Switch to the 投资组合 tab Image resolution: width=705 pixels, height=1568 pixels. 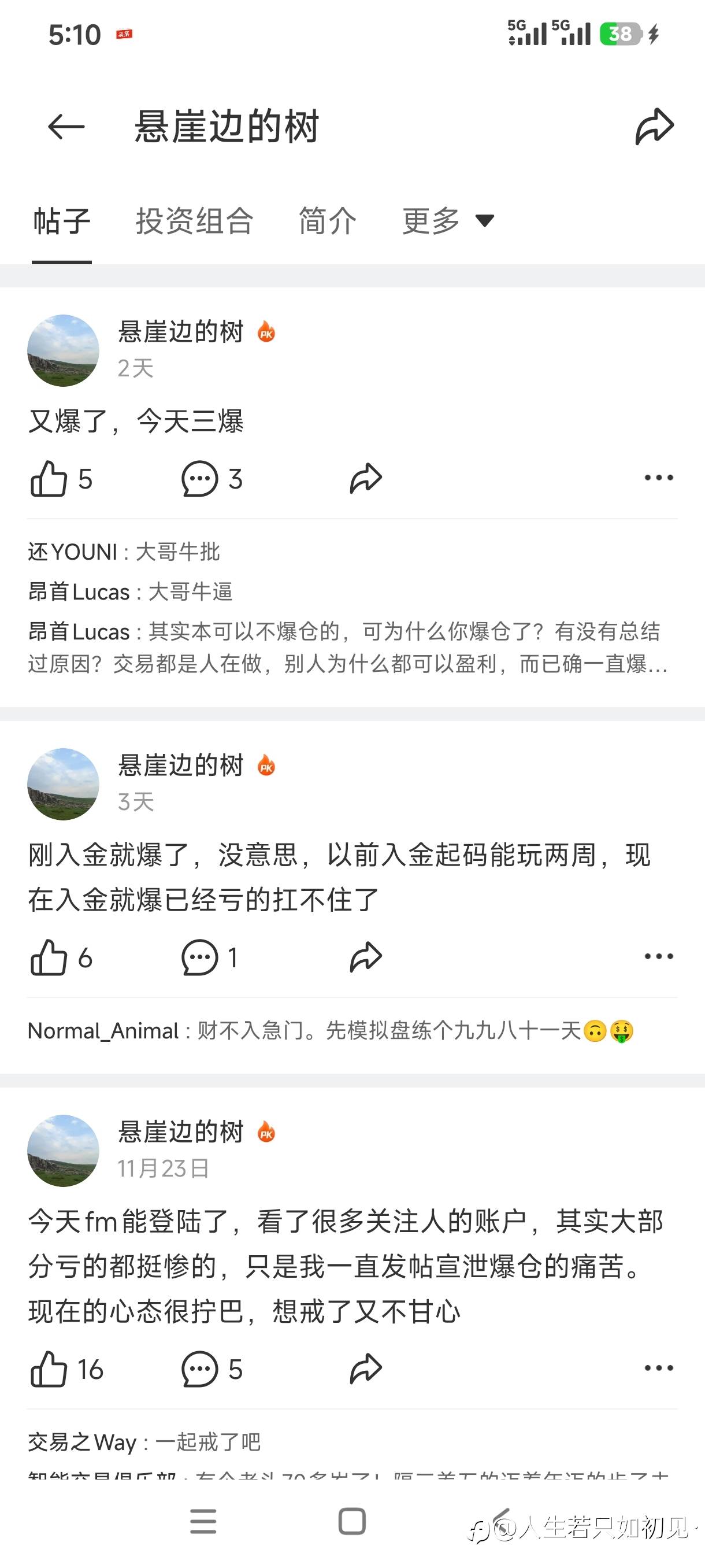coord(195,221)
